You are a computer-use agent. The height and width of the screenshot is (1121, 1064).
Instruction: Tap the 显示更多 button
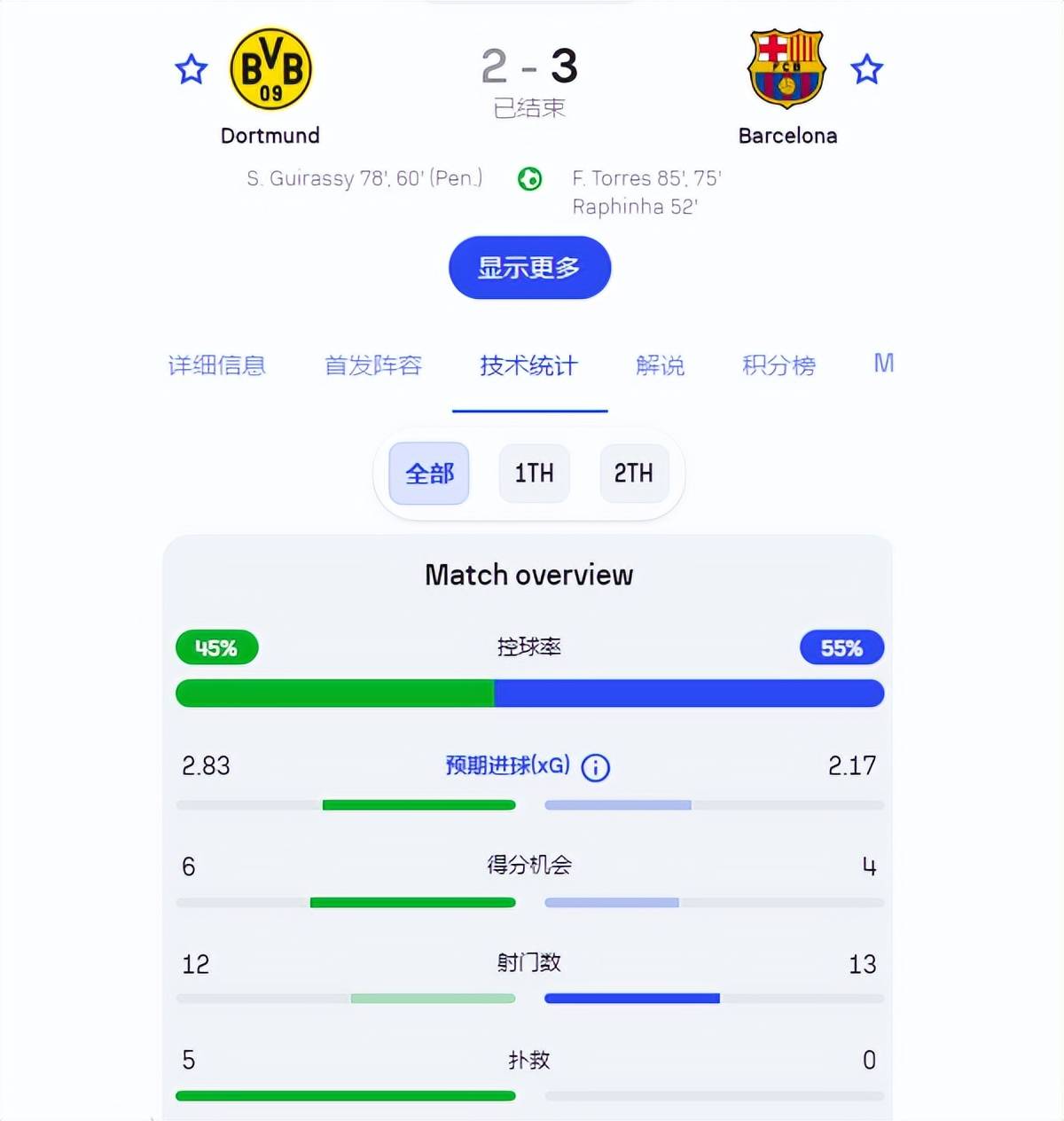point(529,267)
